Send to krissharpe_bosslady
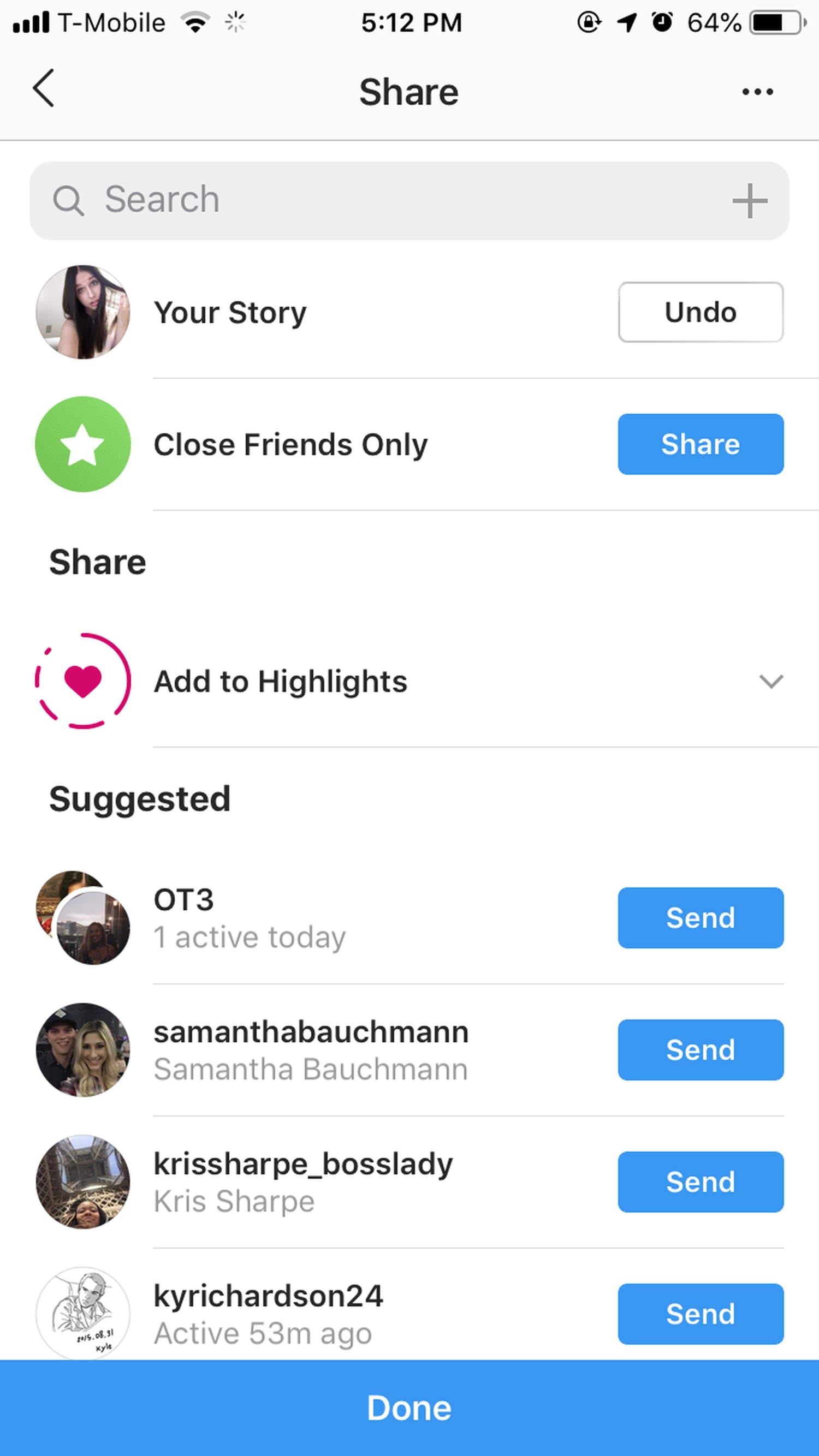The width and height of the screenshot is (819, 1456). 700,1182
